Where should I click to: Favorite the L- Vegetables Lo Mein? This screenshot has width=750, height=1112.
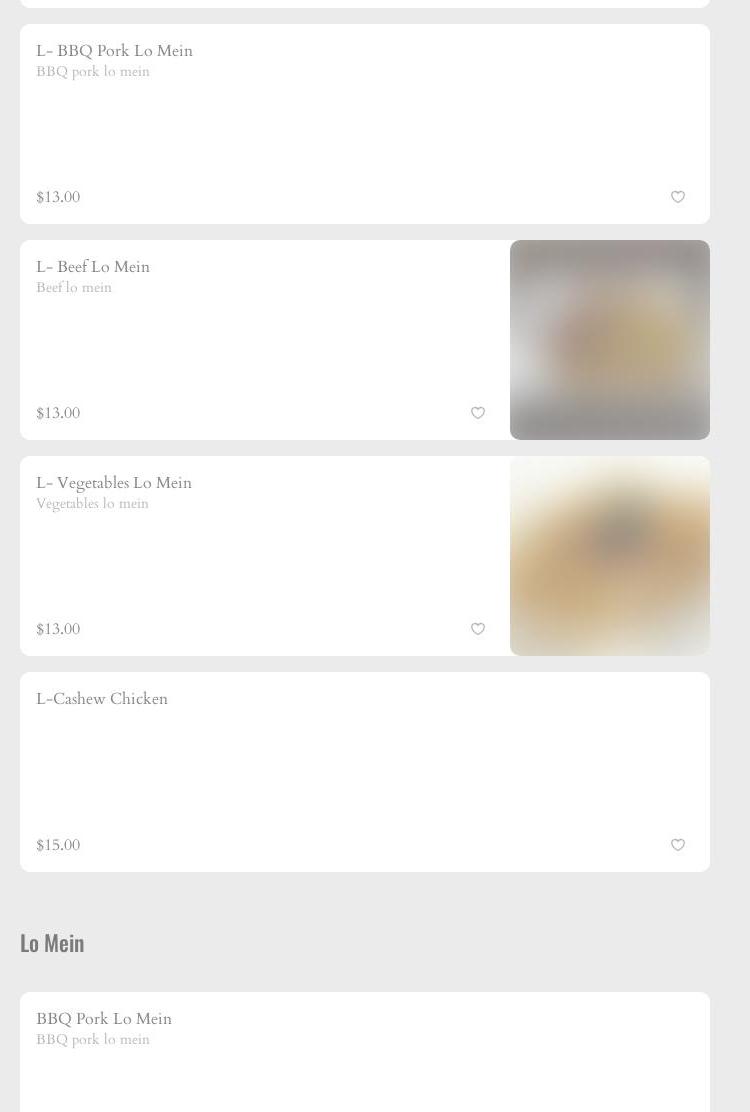(478, 629)
